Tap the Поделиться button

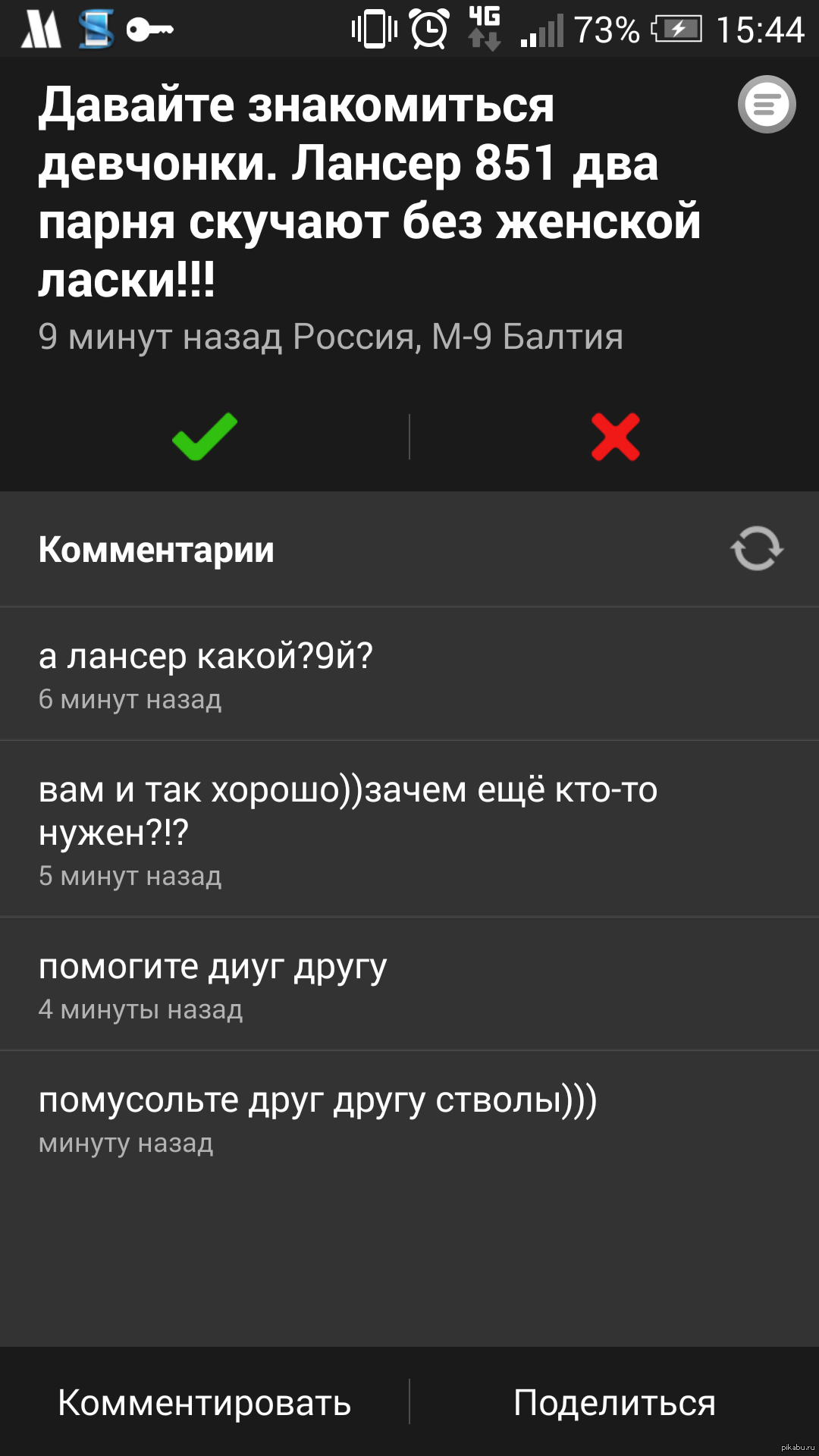pyautogui.click(x=614, y=1402)
